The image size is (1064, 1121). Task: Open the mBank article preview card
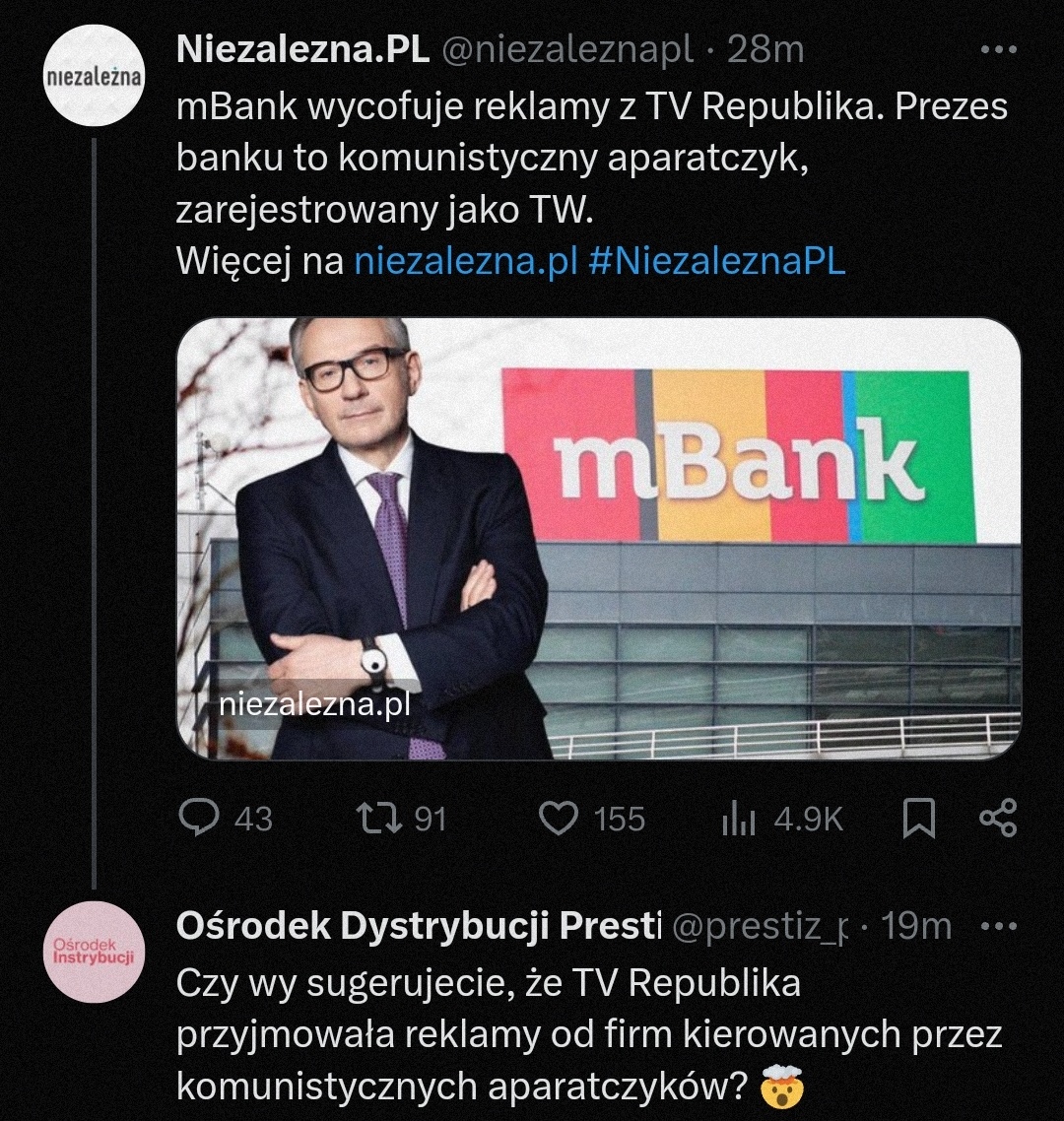click(x=598, y=539)
